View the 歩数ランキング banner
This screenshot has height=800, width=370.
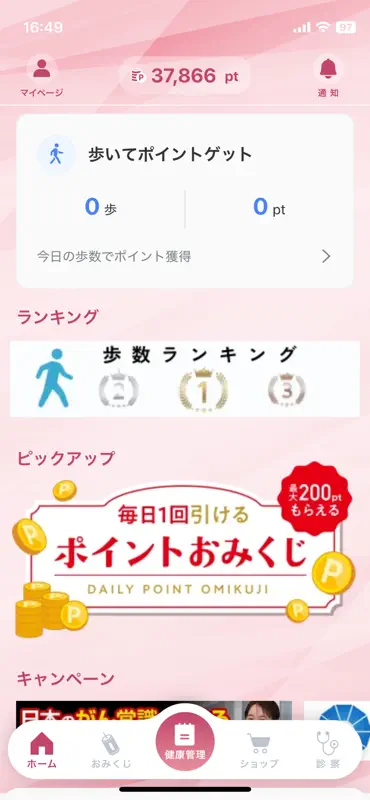[185, 379]
